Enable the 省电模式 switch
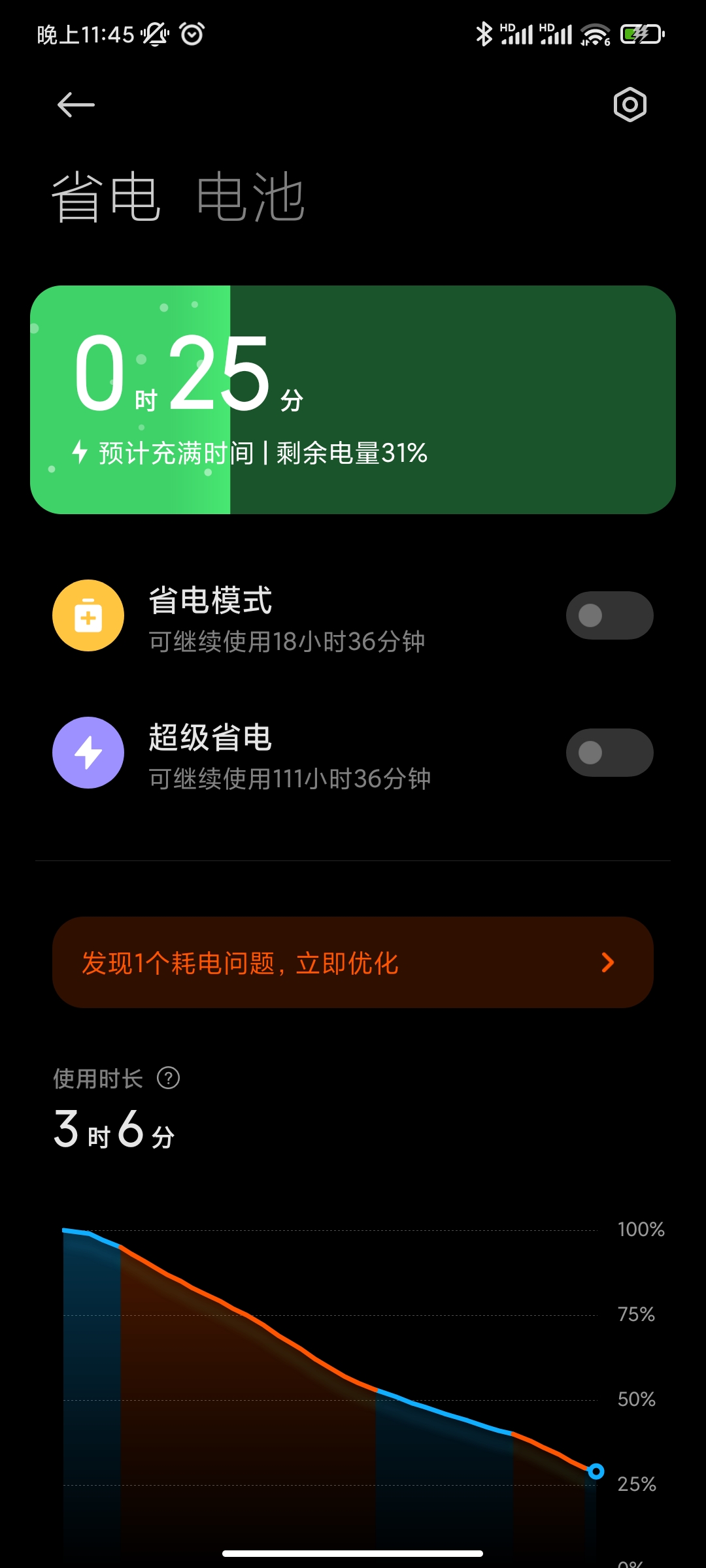The image size is (706, 1568). 609,615
